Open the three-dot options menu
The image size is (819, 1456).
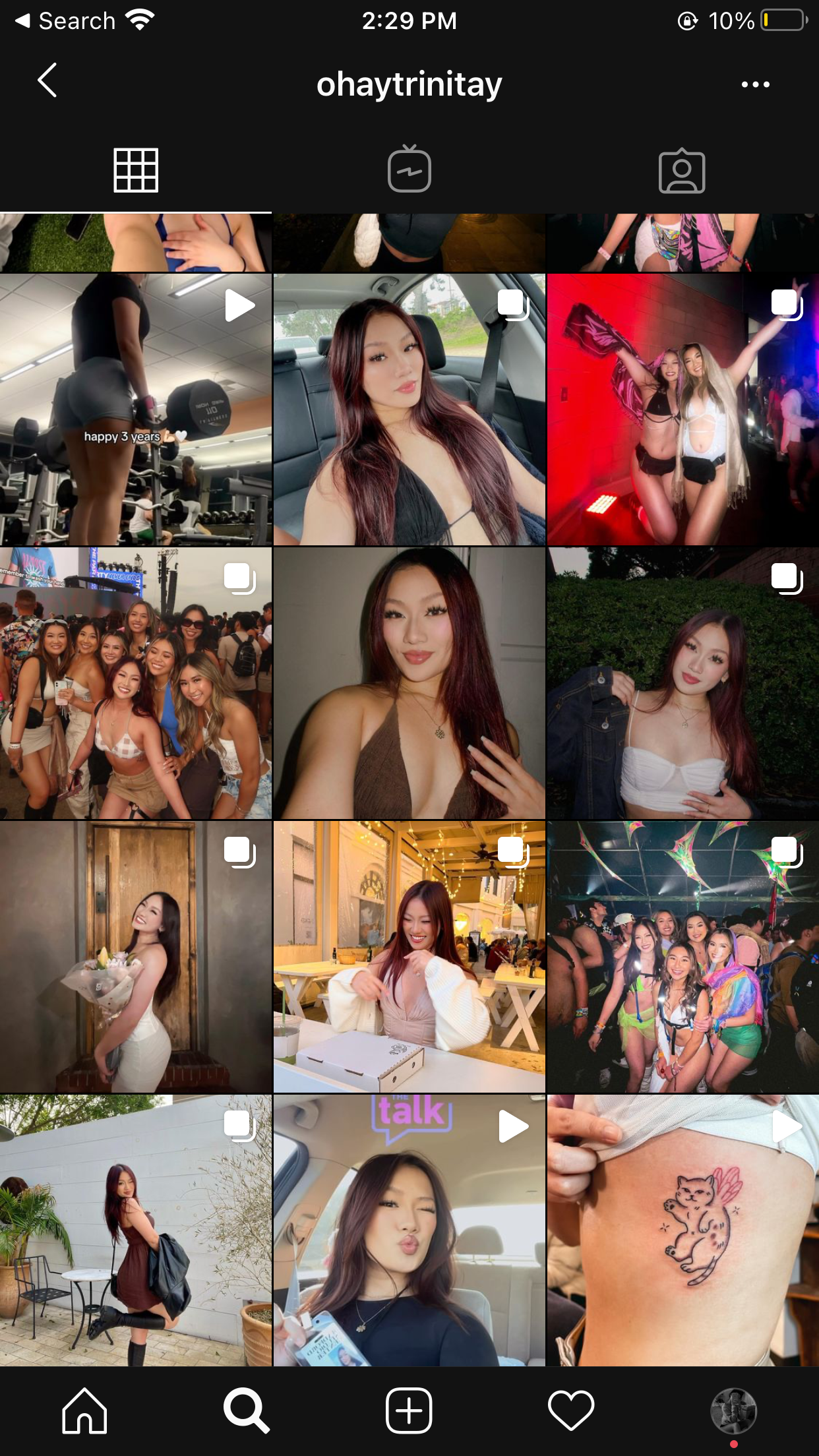pos(755,84)
